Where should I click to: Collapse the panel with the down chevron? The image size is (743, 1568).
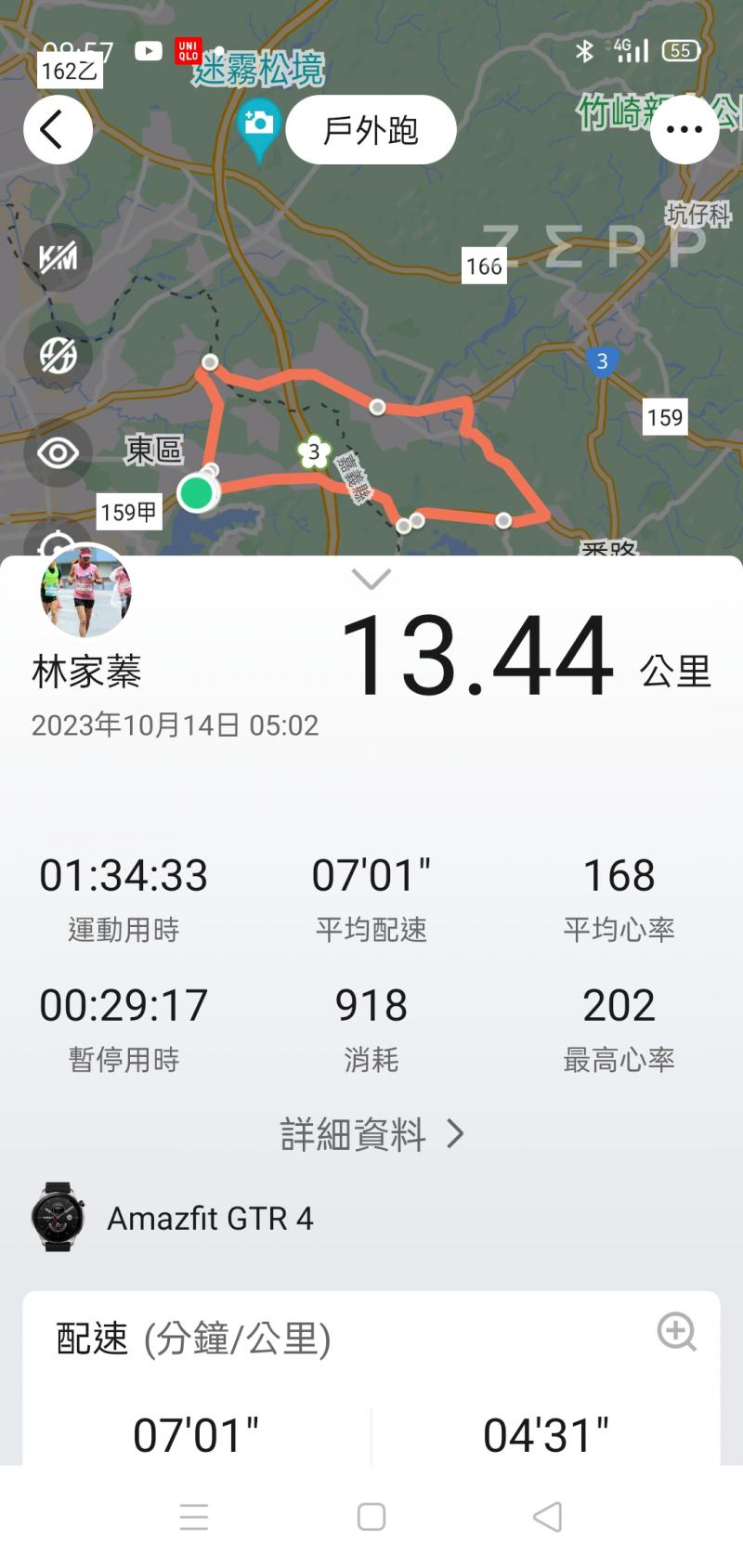[371, 580]
